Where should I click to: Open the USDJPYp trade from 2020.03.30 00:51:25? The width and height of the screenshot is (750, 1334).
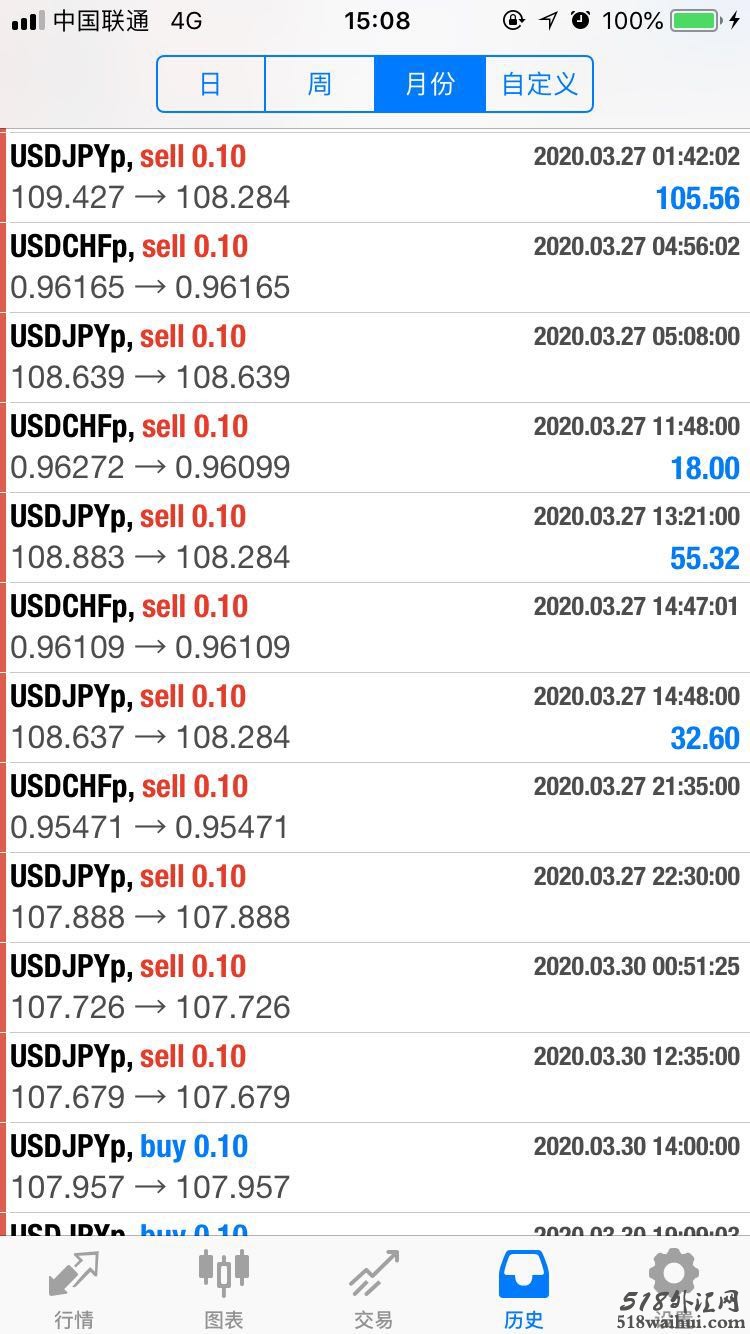375,987
